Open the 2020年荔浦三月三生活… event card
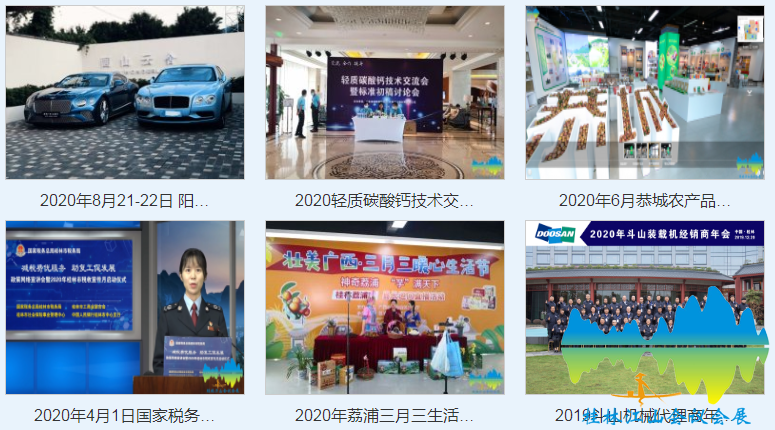This screenshot has height=430, width=775. click(385, 307)
